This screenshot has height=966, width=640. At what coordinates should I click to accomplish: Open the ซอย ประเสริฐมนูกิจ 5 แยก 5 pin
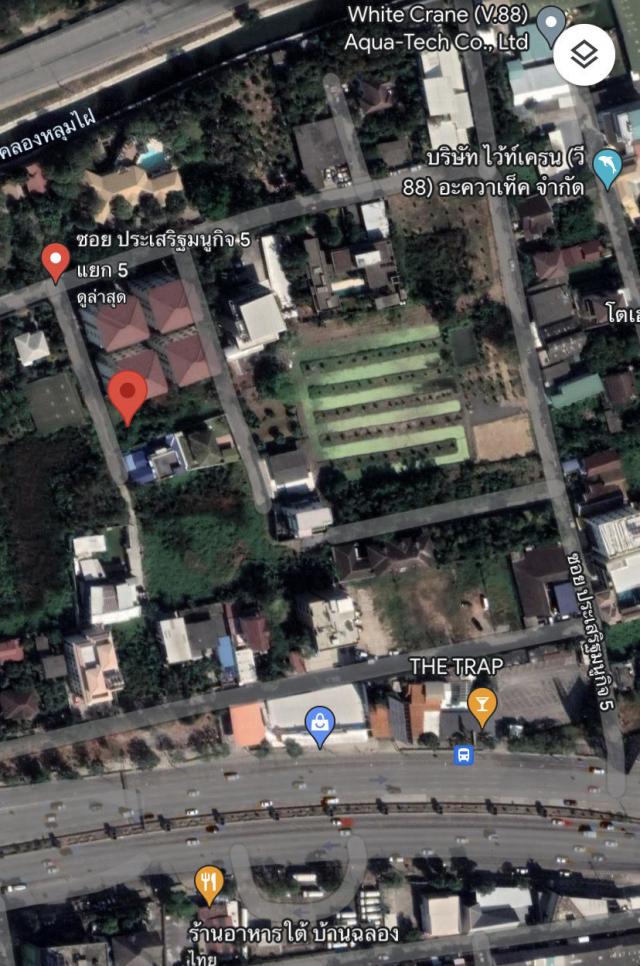point(56,262)
